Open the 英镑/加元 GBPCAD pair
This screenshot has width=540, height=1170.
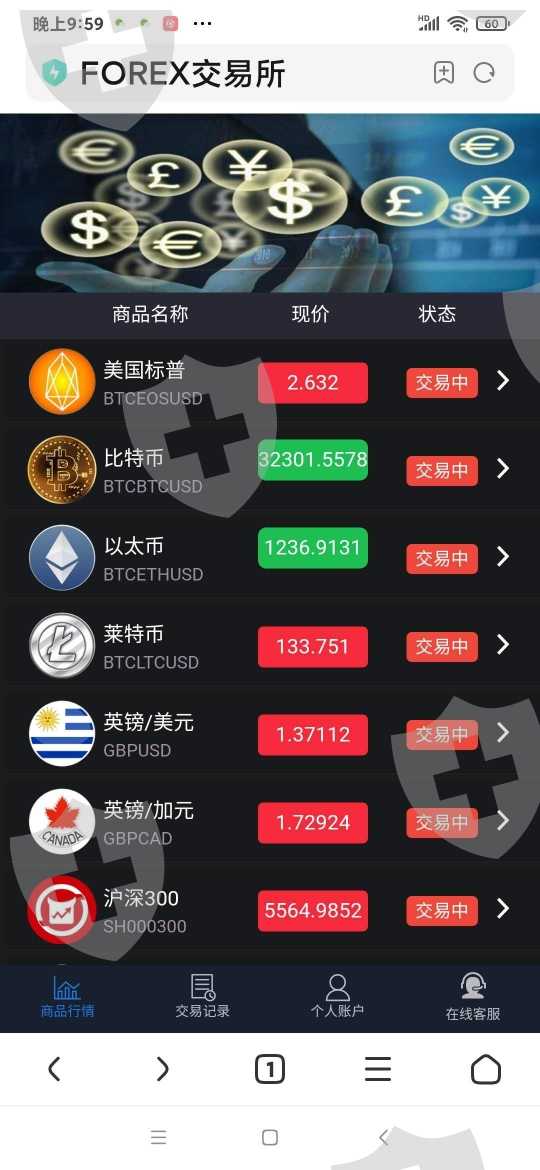coord(270,822)
